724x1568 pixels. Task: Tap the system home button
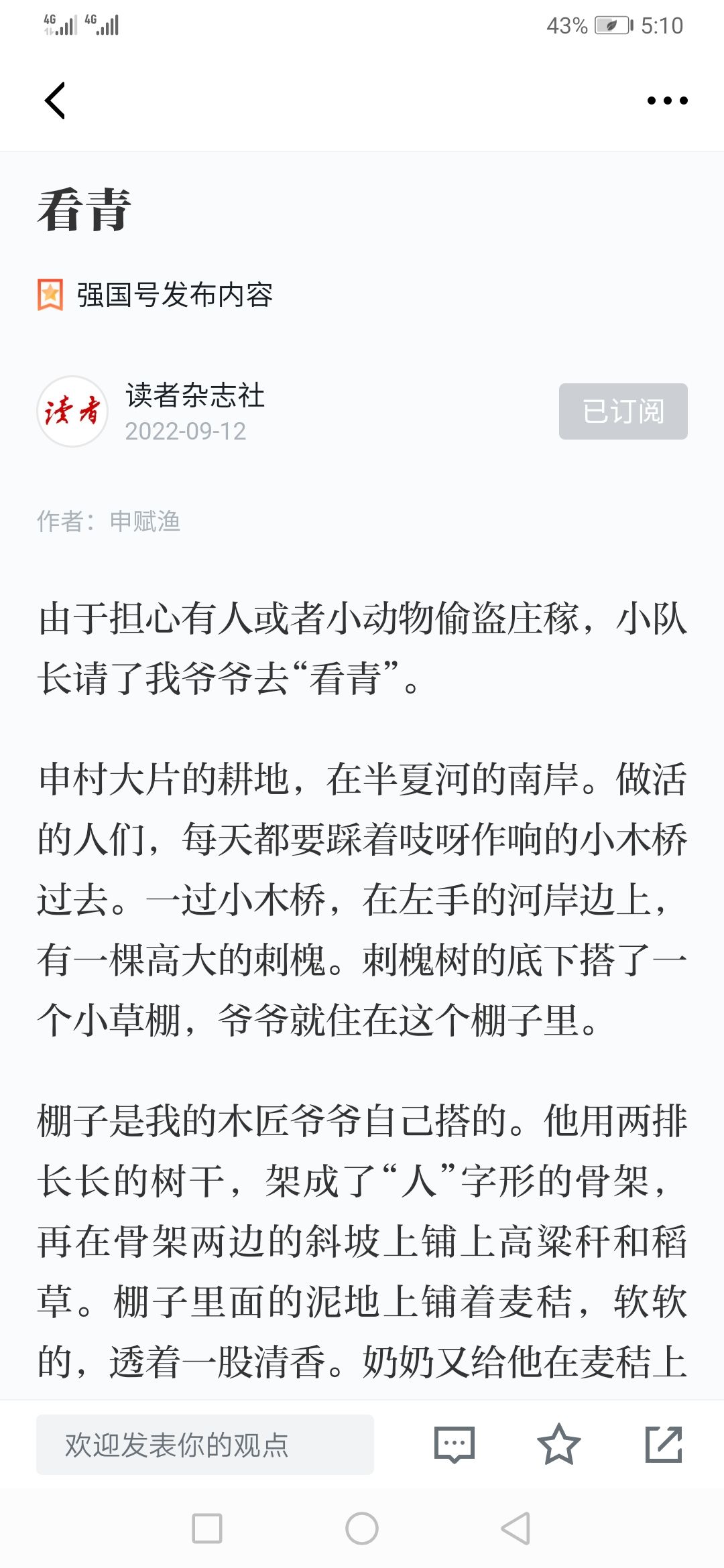point(362,1528)
